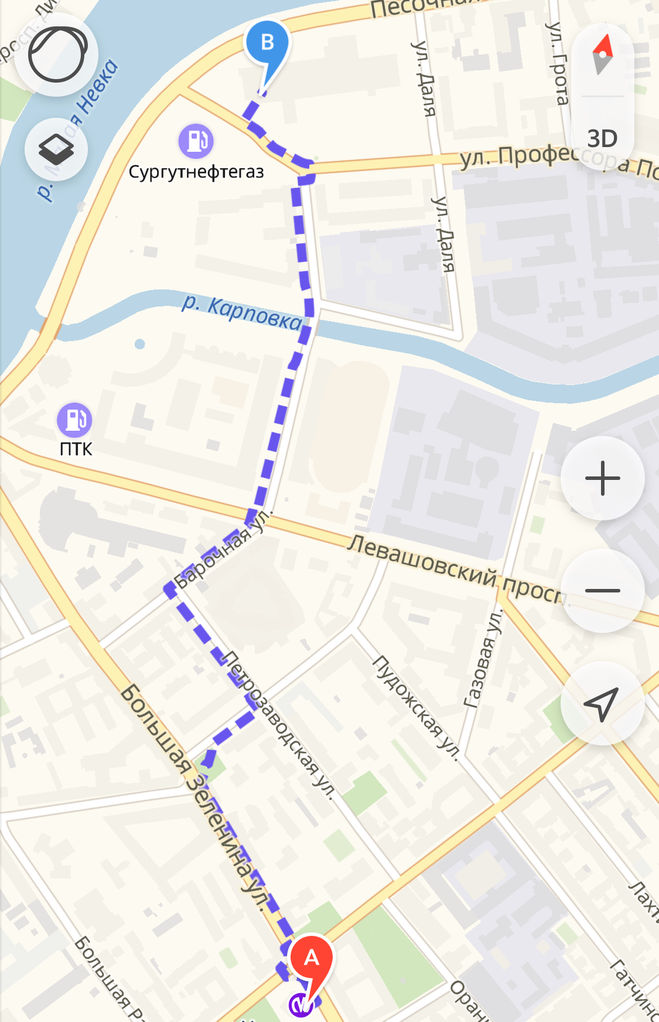Switch the map to 3D view

[x=601, y=137]
